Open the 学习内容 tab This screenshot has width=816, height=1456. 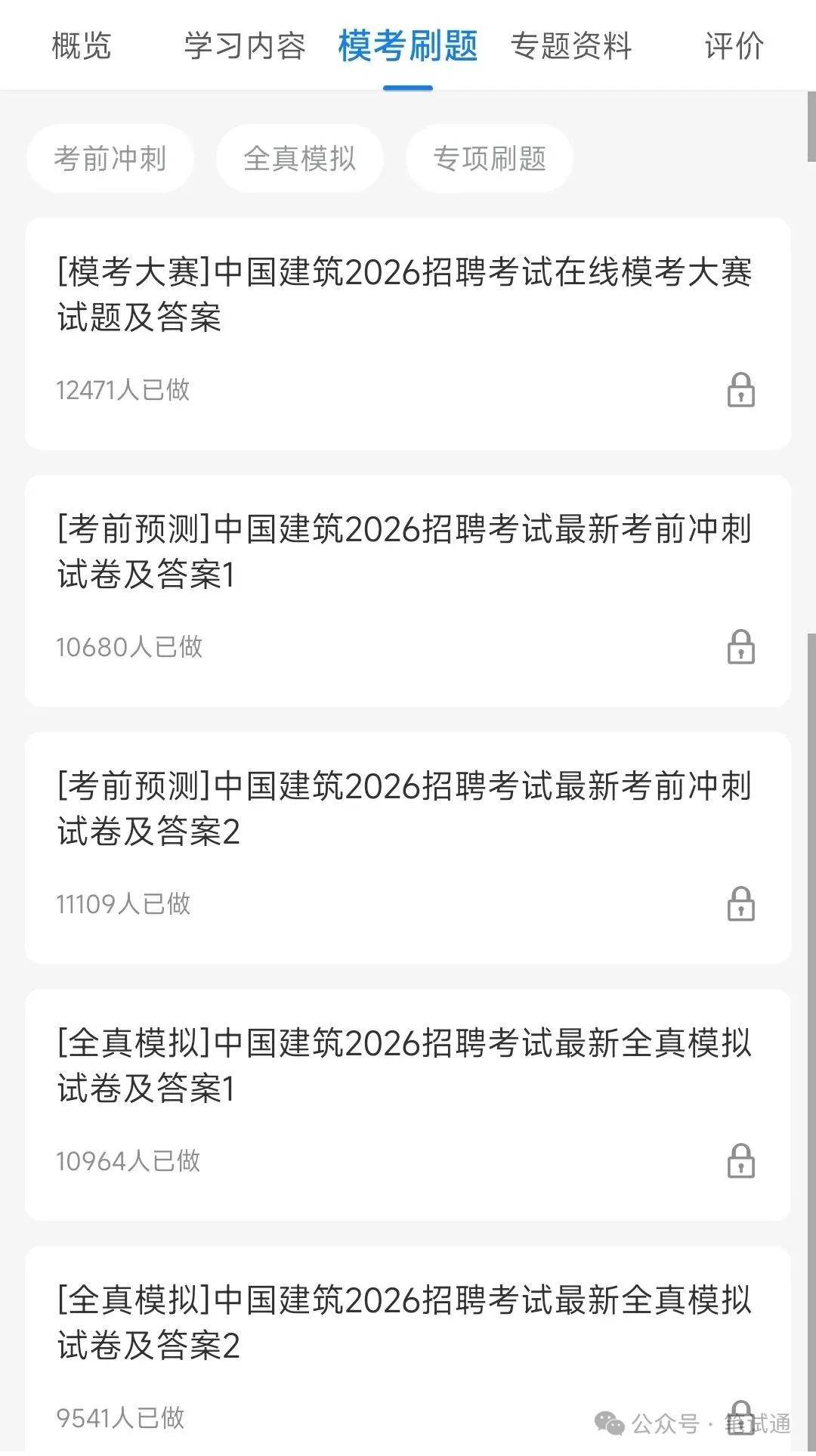point(245,46)
